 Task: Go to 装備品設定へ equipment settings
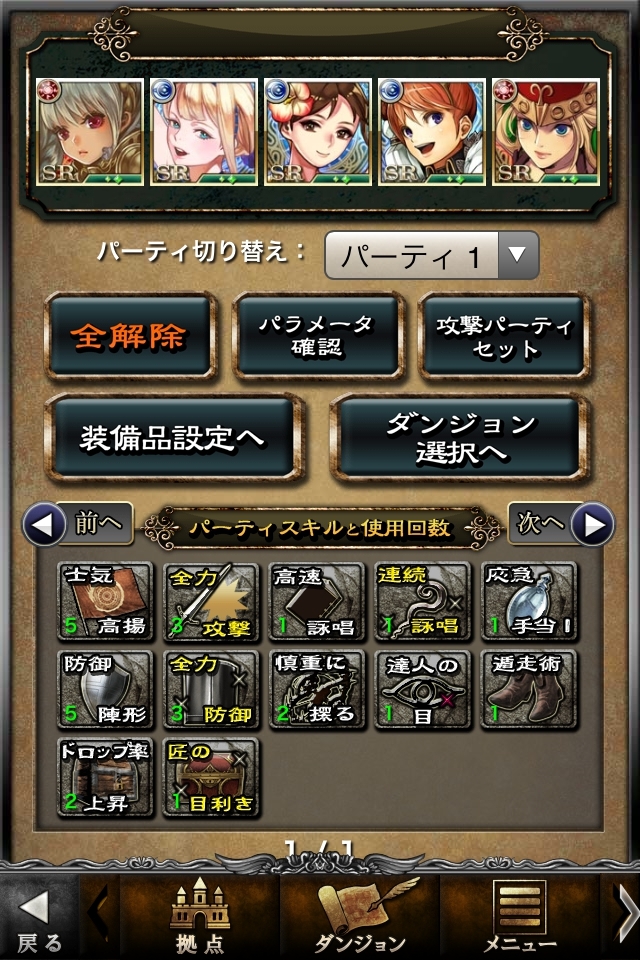(x=174, y=438)
